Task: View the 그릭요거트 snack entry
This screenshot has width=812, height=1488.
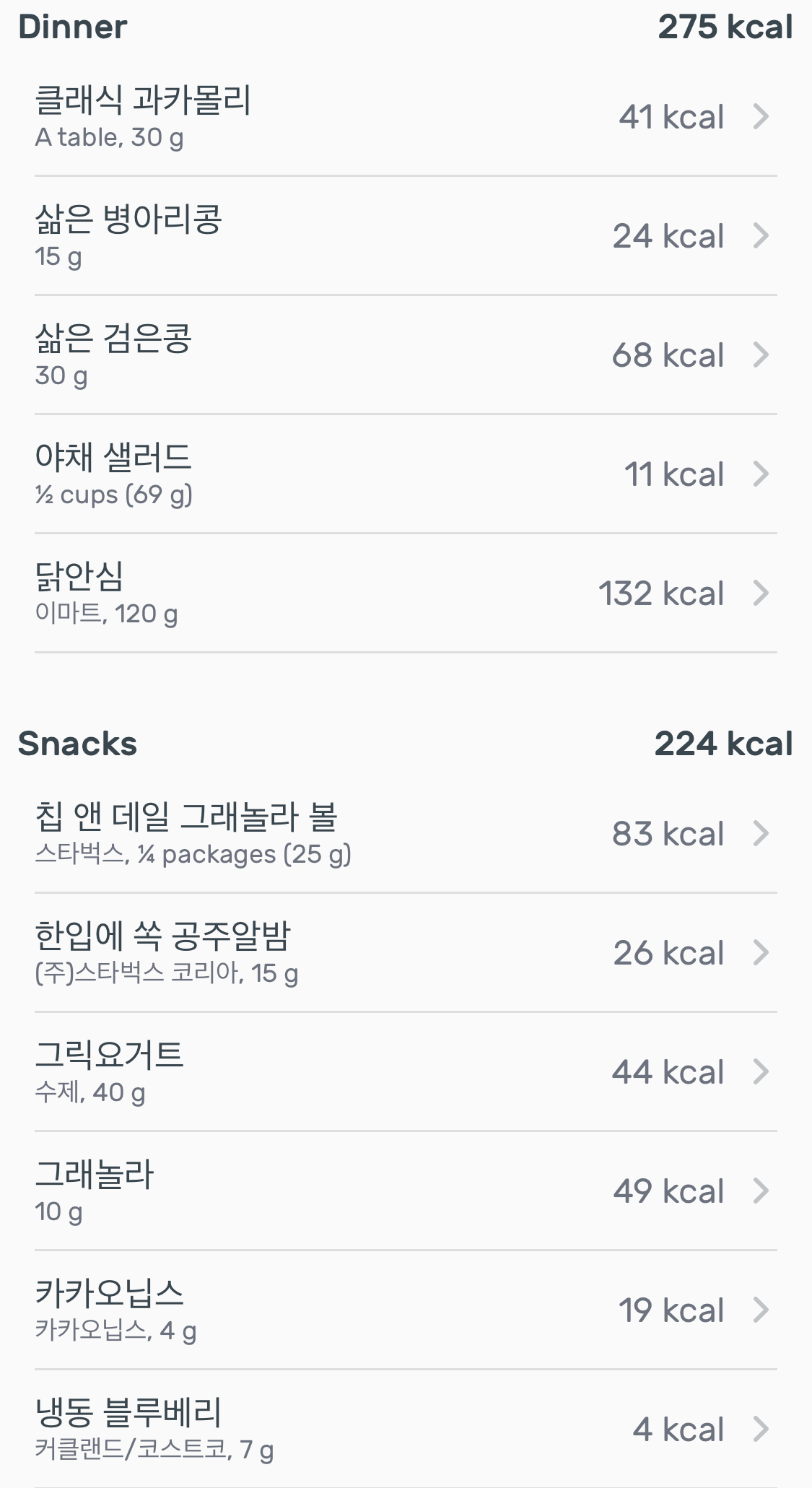Action: [406, 1072]
